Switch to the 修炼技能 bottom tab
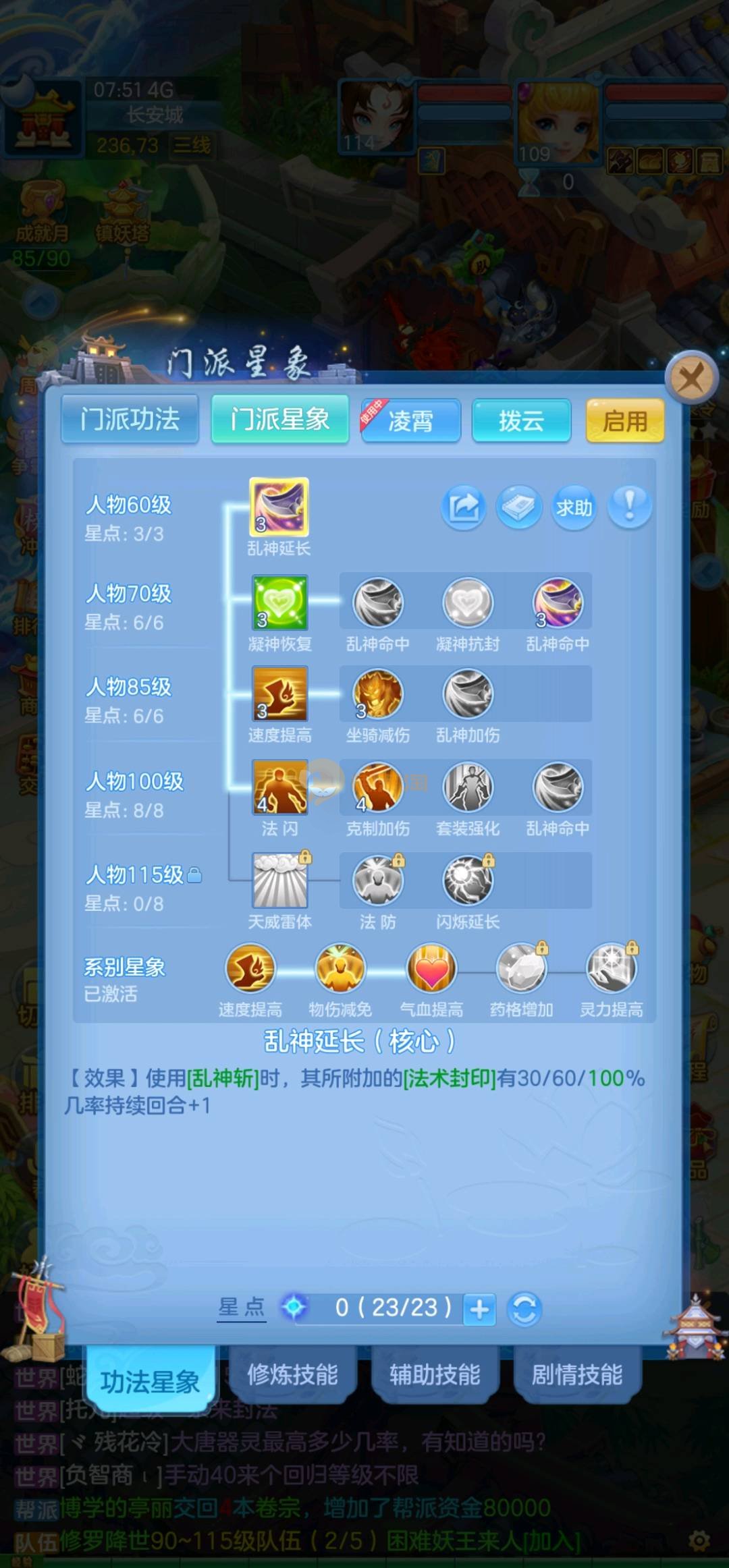This screenshot has height=1568, width=729. [292, 1374]
